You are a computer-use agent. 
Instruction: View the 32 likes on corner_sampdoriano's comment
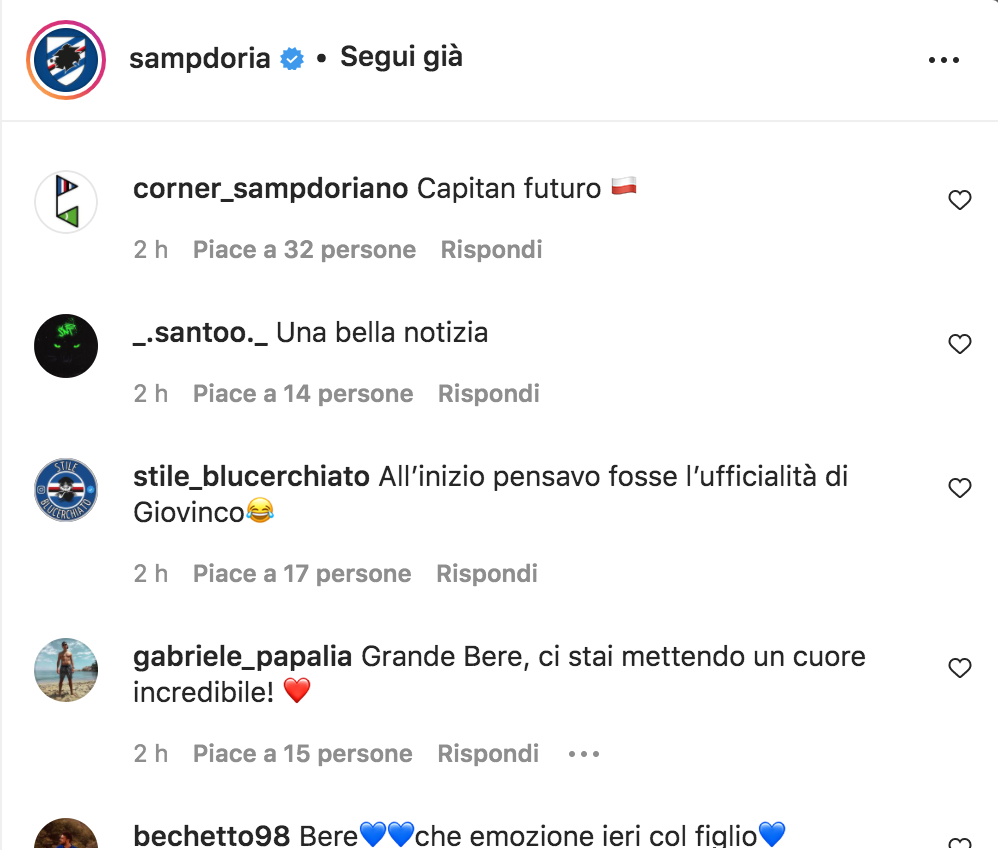tap(304, 249)
